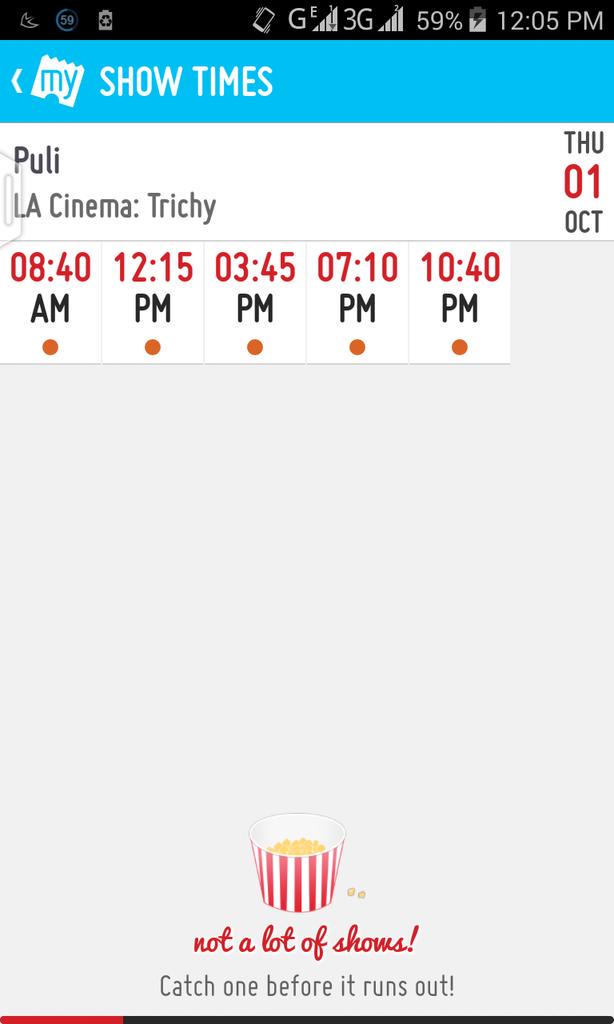This screenshot has height=1024, width=614.
Task: Book the 07:10 PM show
Action: coord(357,302)
